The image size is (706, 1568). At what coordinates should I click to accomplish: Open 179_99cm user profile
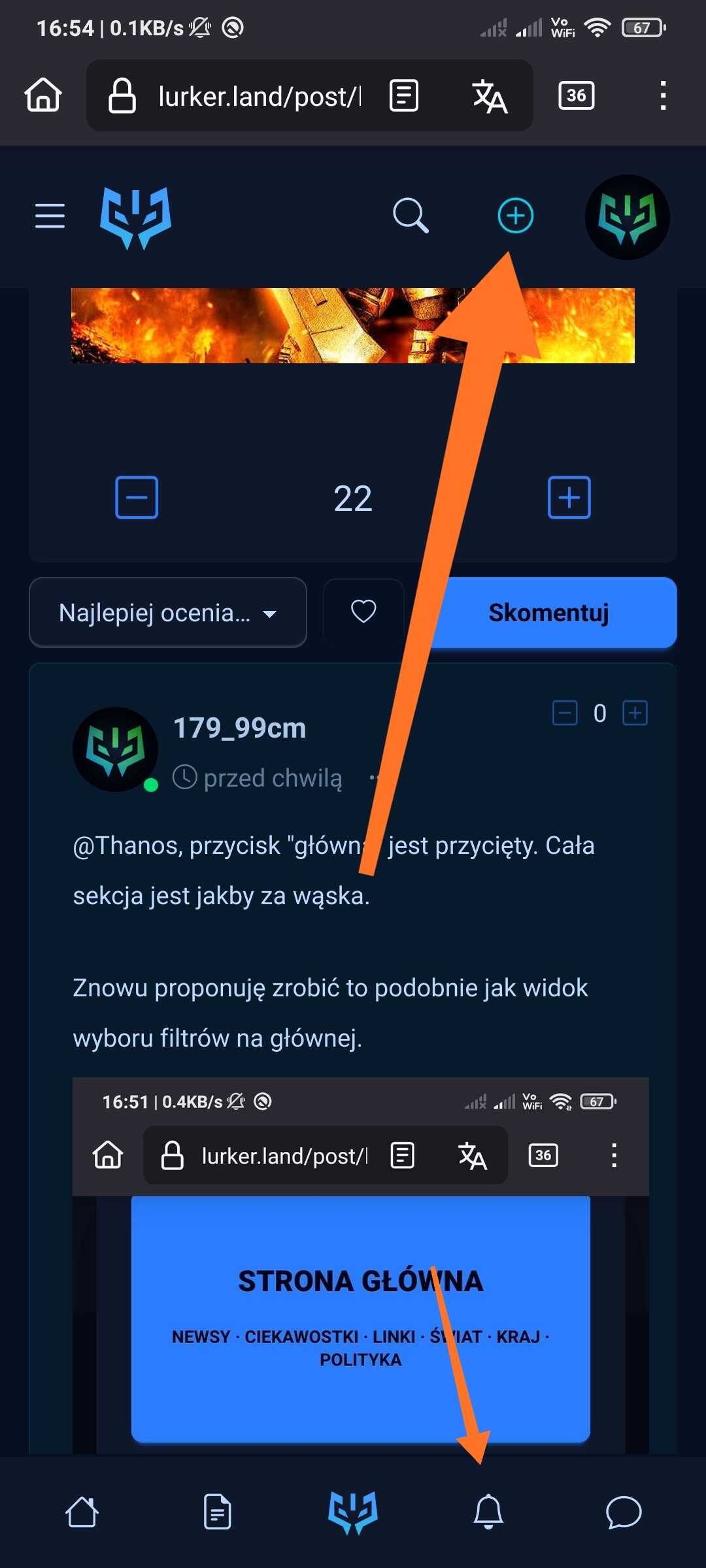[239, 728]
